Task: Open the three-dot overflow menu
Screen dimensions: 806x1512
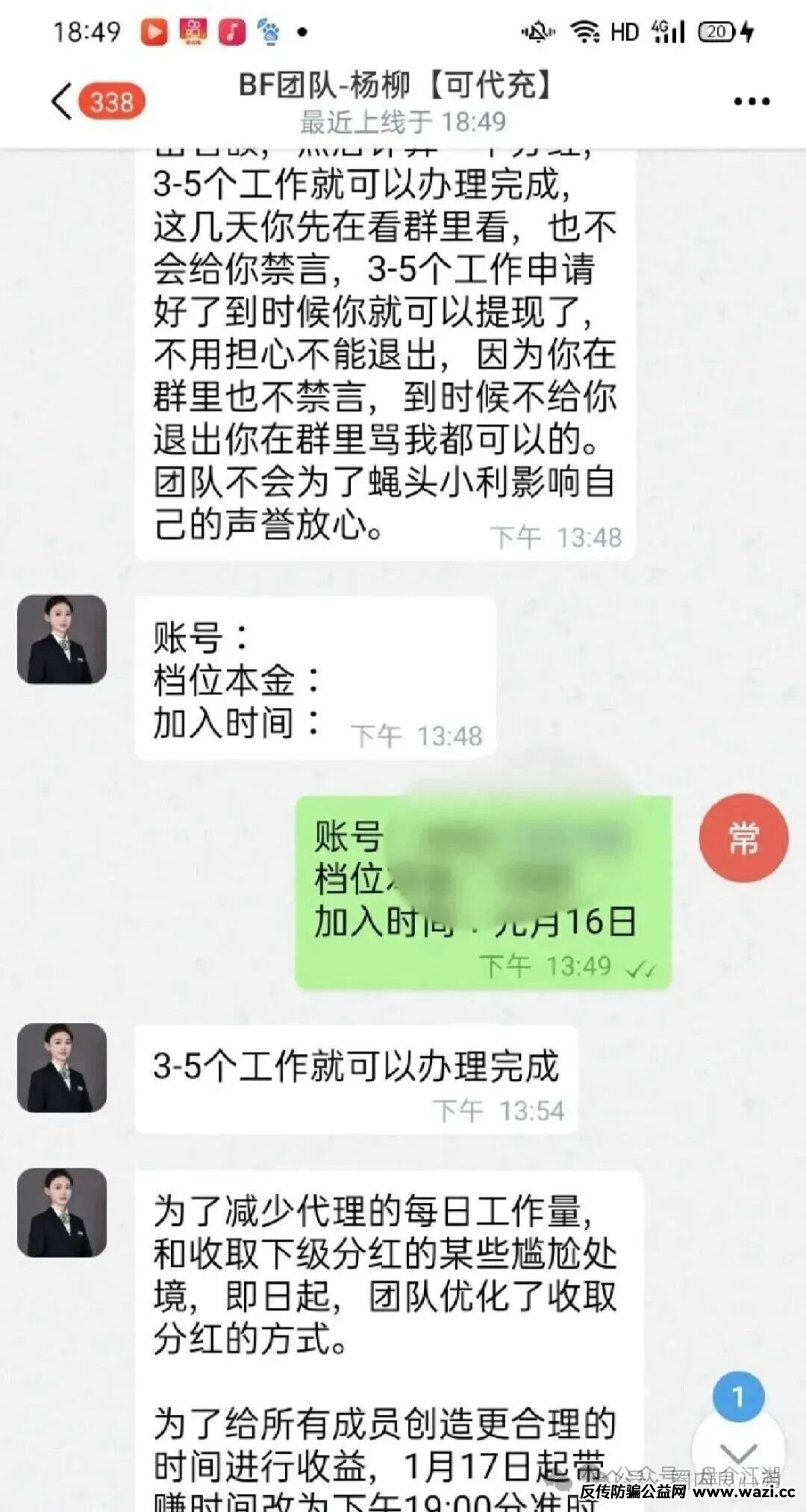Action: [x=751, y=102]
